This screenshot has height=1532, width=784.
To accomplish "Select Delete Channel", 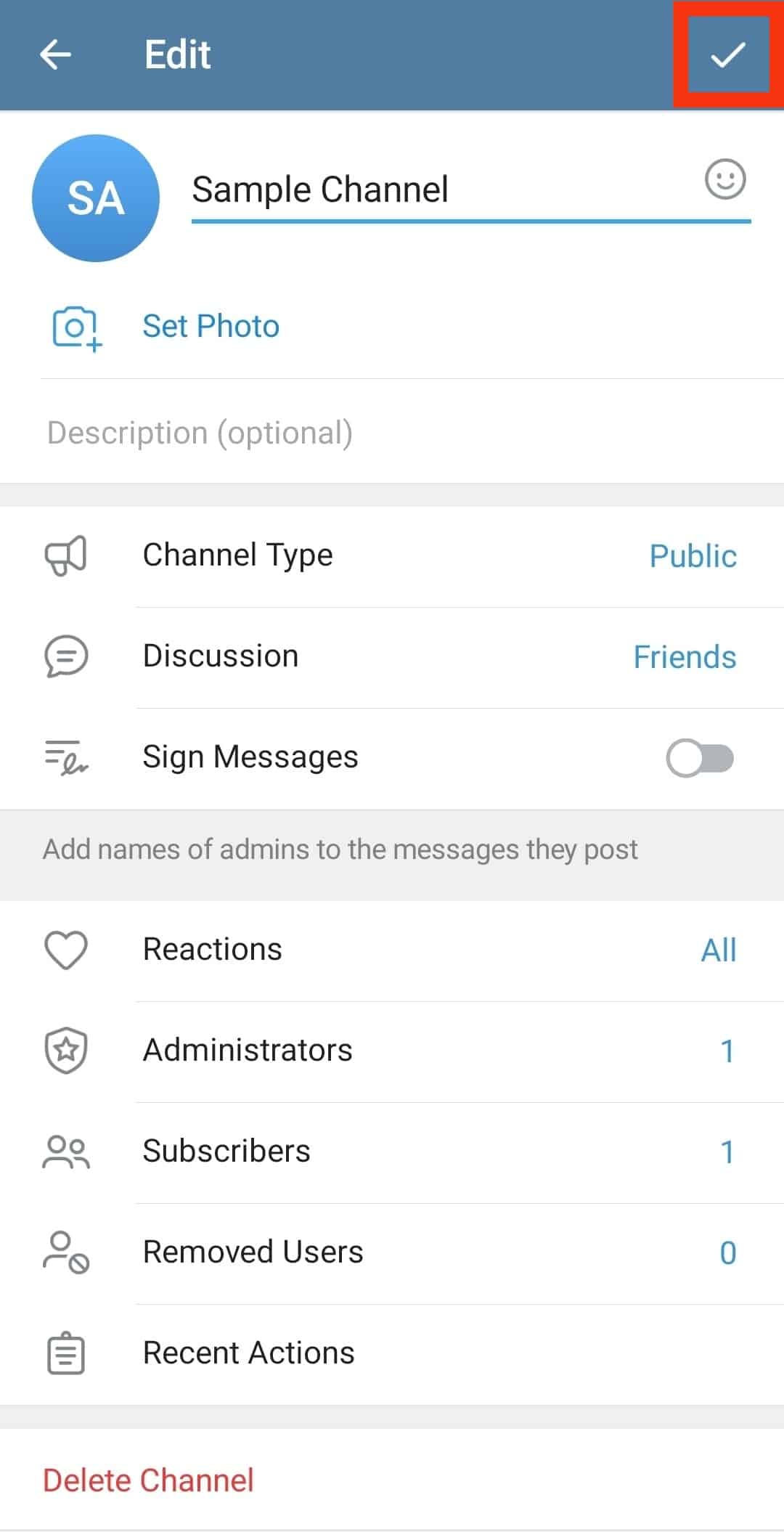I will [149, 1480].
